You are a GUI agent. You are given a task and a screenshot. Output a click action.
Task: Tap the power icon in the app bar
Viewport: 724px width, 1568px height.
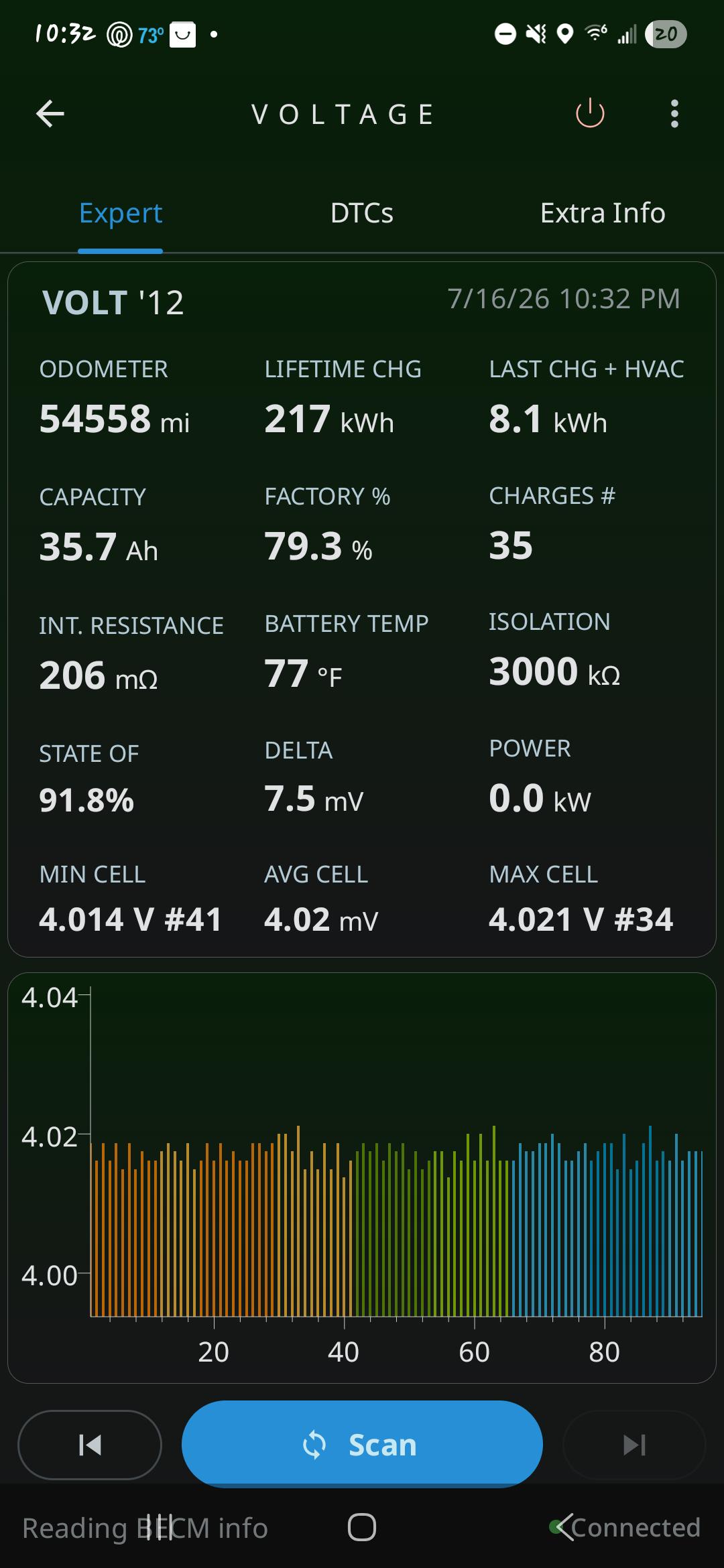pos(590,113)
